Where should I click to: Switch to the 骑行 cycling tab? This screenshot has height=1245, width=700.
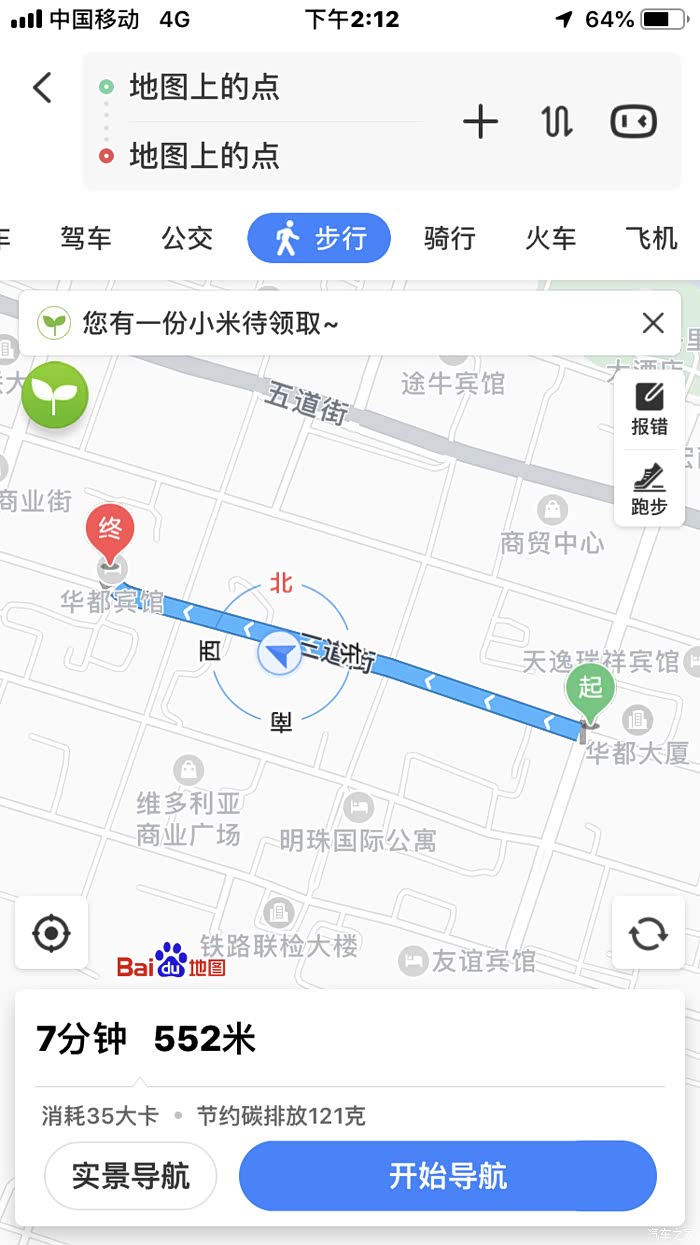coord(449,239)
